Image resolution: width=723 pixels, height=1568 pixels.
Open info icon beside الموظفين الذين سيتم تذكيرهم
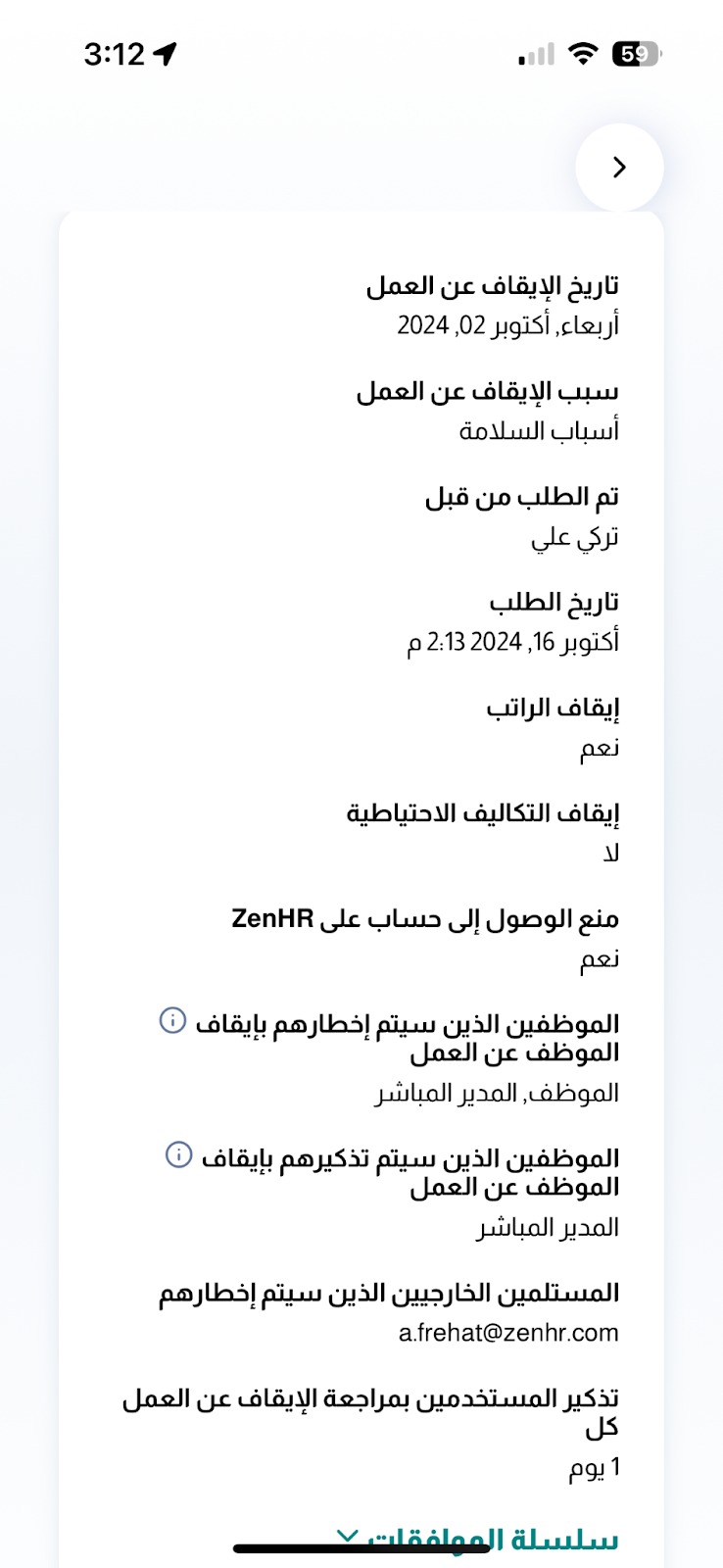[178, 1154]
